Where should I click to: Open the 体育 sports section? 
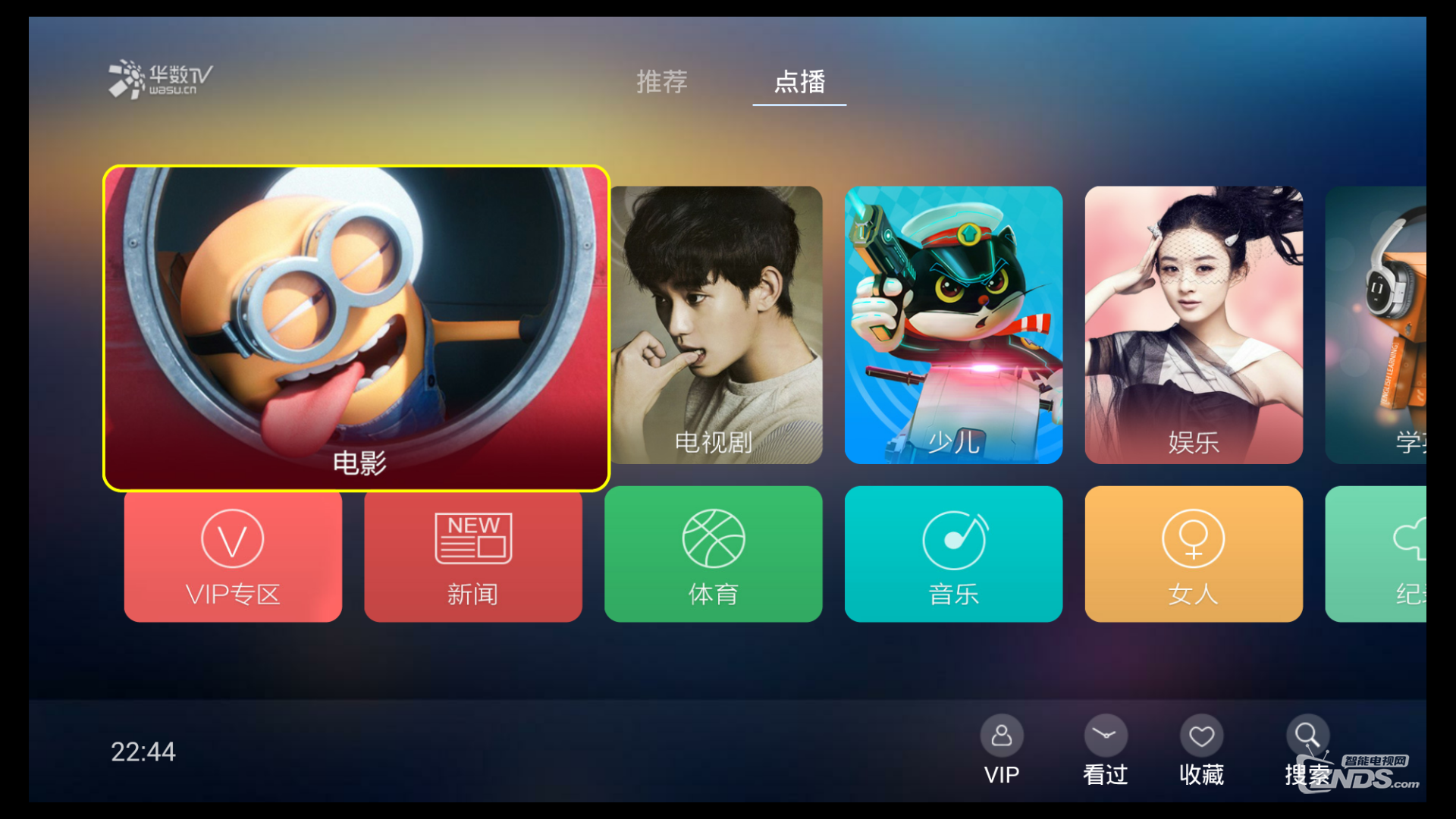[713, 554]
